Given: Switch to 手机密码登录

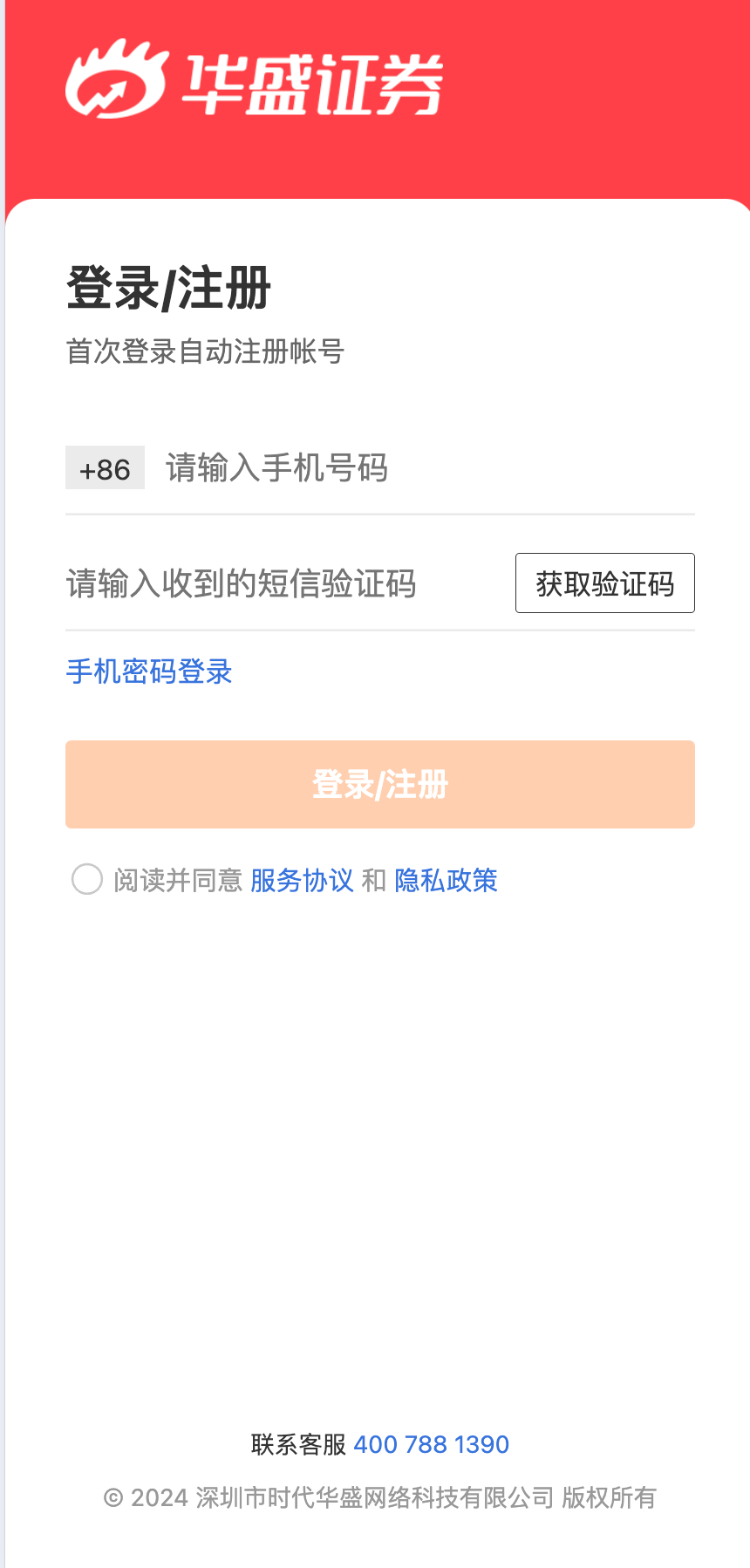Looking at the screenshot, I should [x=149, y=672].
